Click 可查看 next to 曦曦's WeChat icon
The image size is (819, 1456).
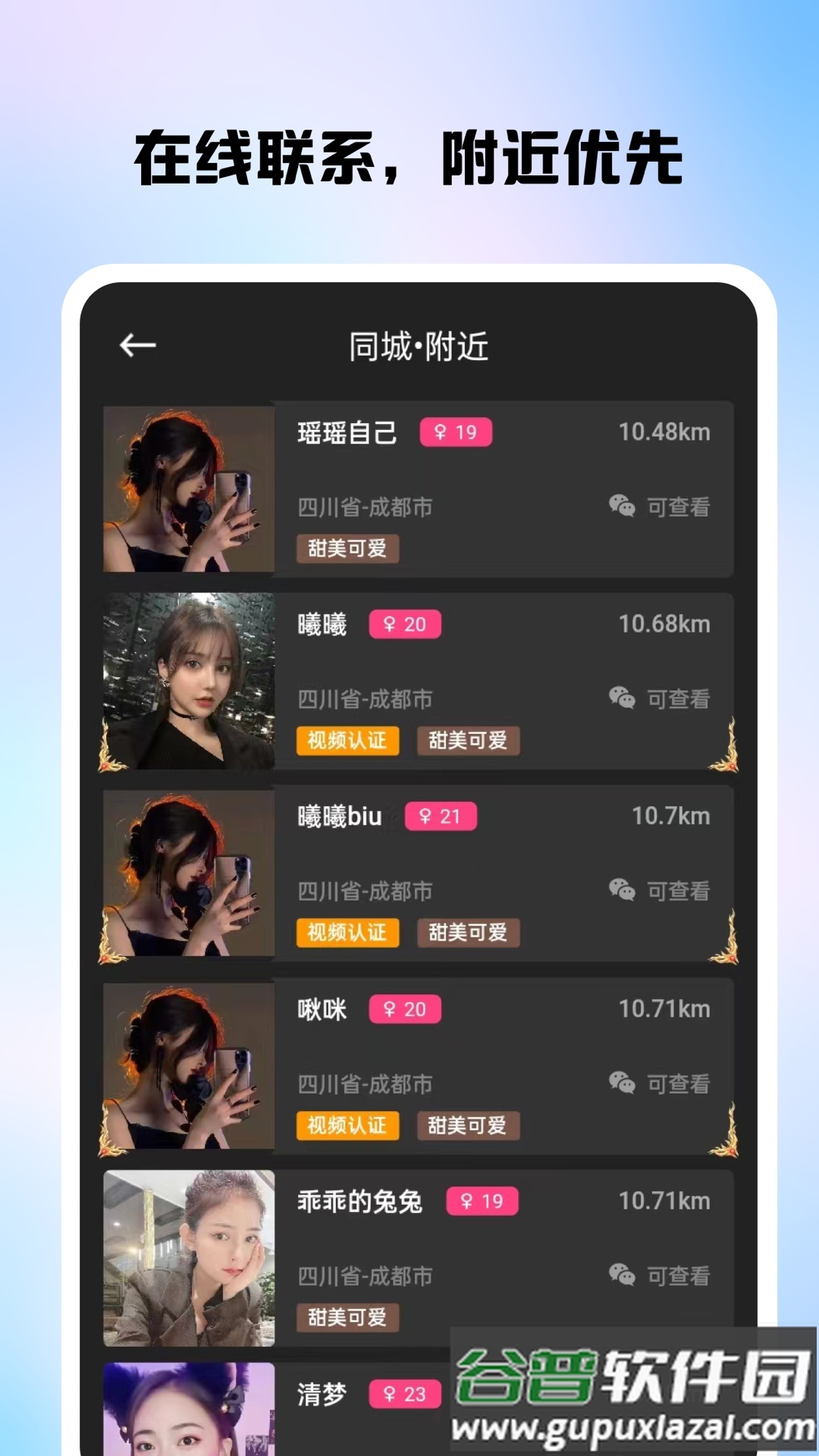tap(677, 699)
